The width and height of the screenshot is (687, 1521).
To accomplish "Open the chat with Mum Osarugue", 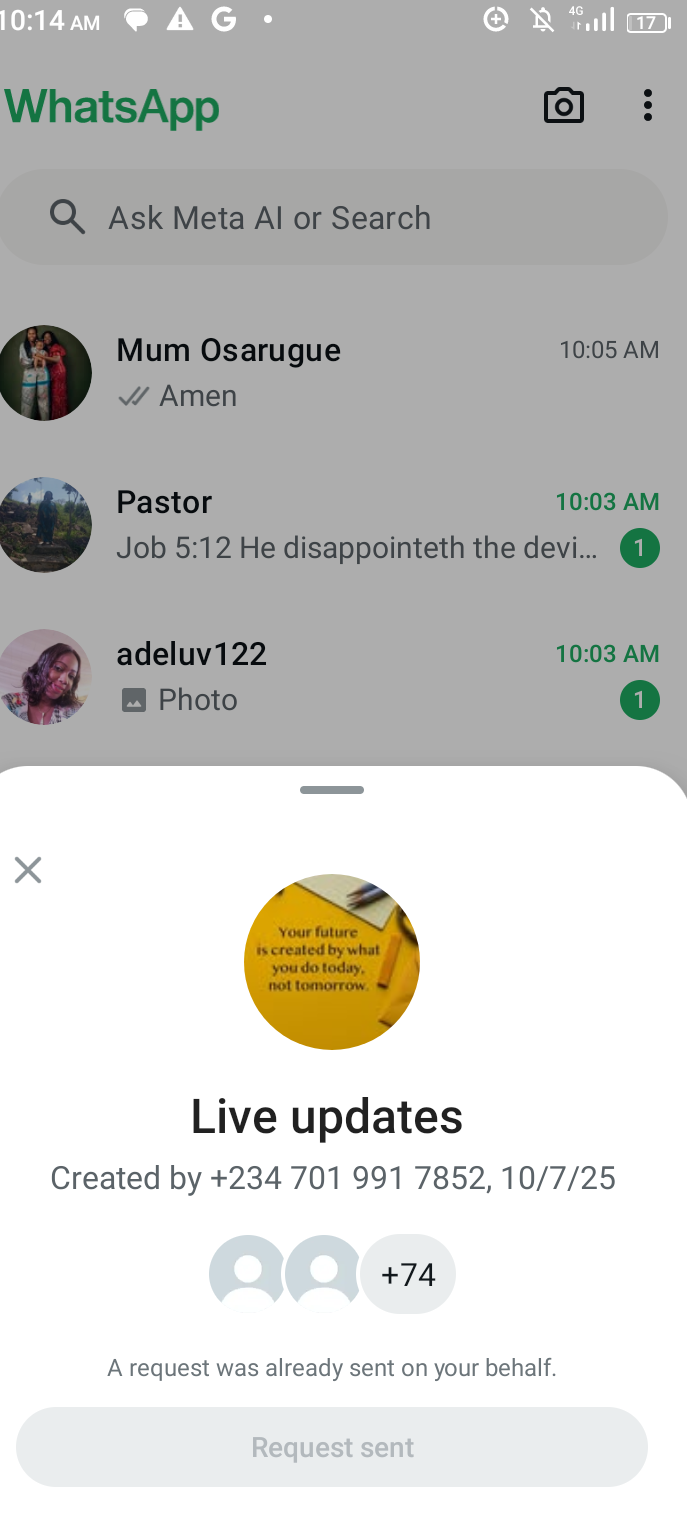I will tap(330, 373).
